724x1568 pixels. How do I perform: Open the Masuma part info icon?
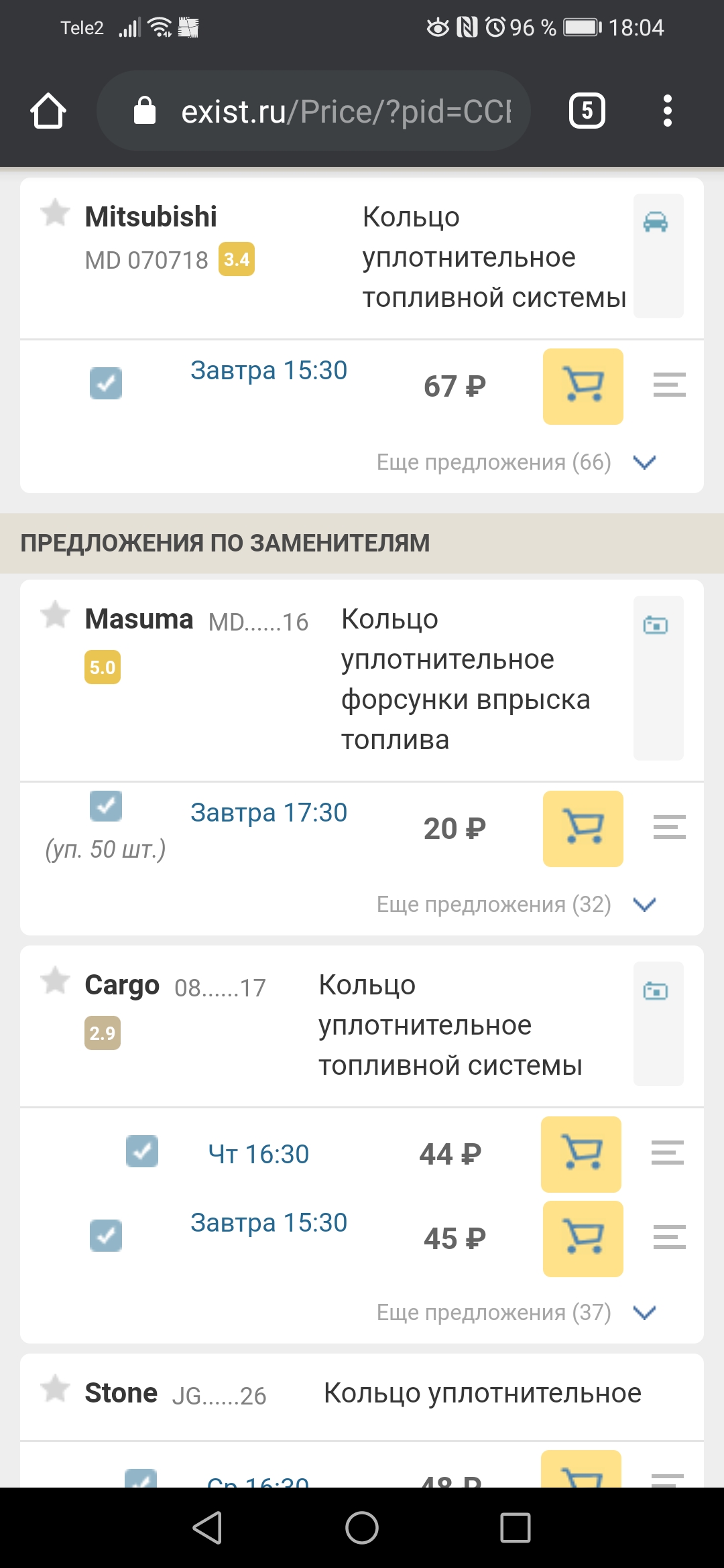click(x=656, y=625)
